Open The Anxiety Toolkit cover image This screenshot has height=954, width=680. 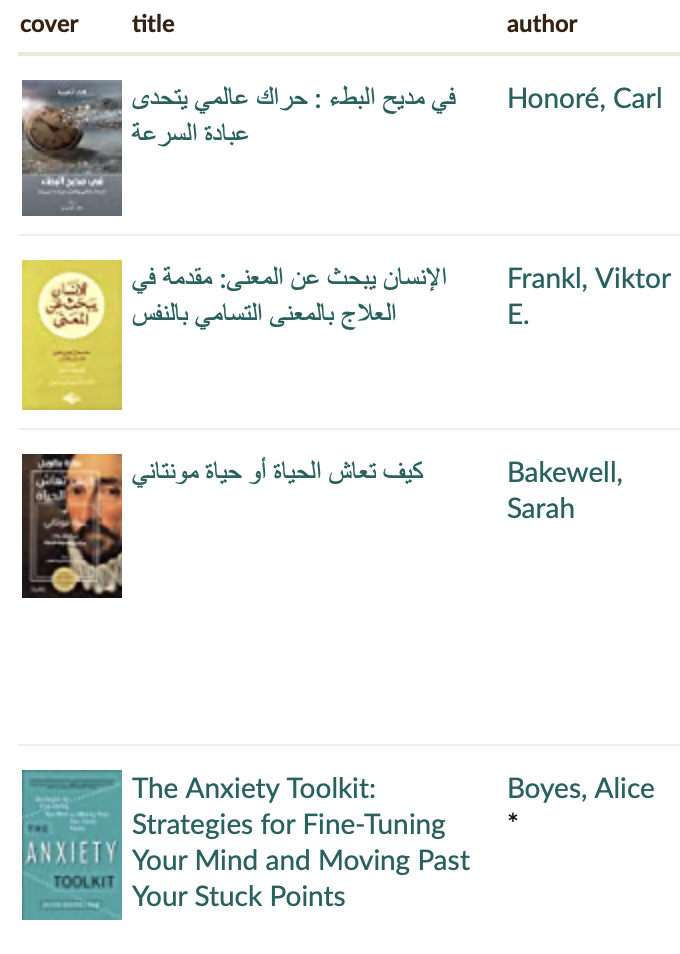(72, 844)
